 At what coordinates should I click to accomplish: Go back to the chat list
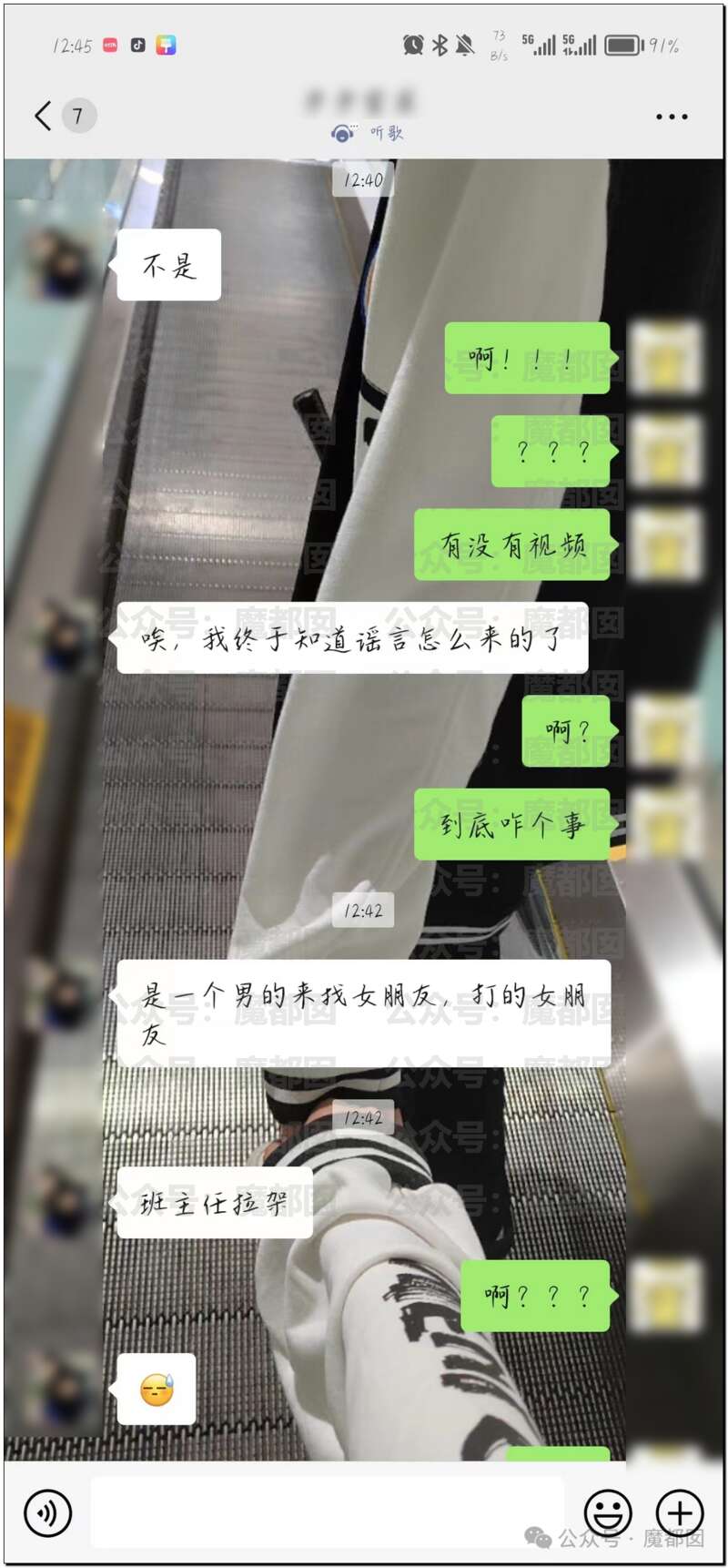click(42, 116)
